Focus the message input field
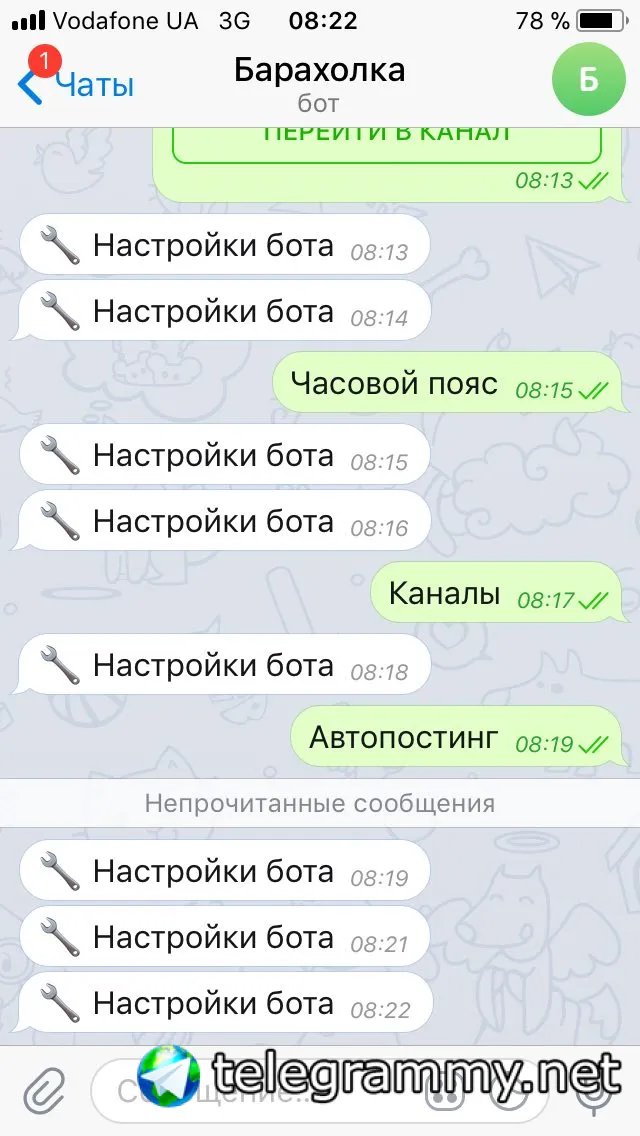 click(x=250, y=1093)
